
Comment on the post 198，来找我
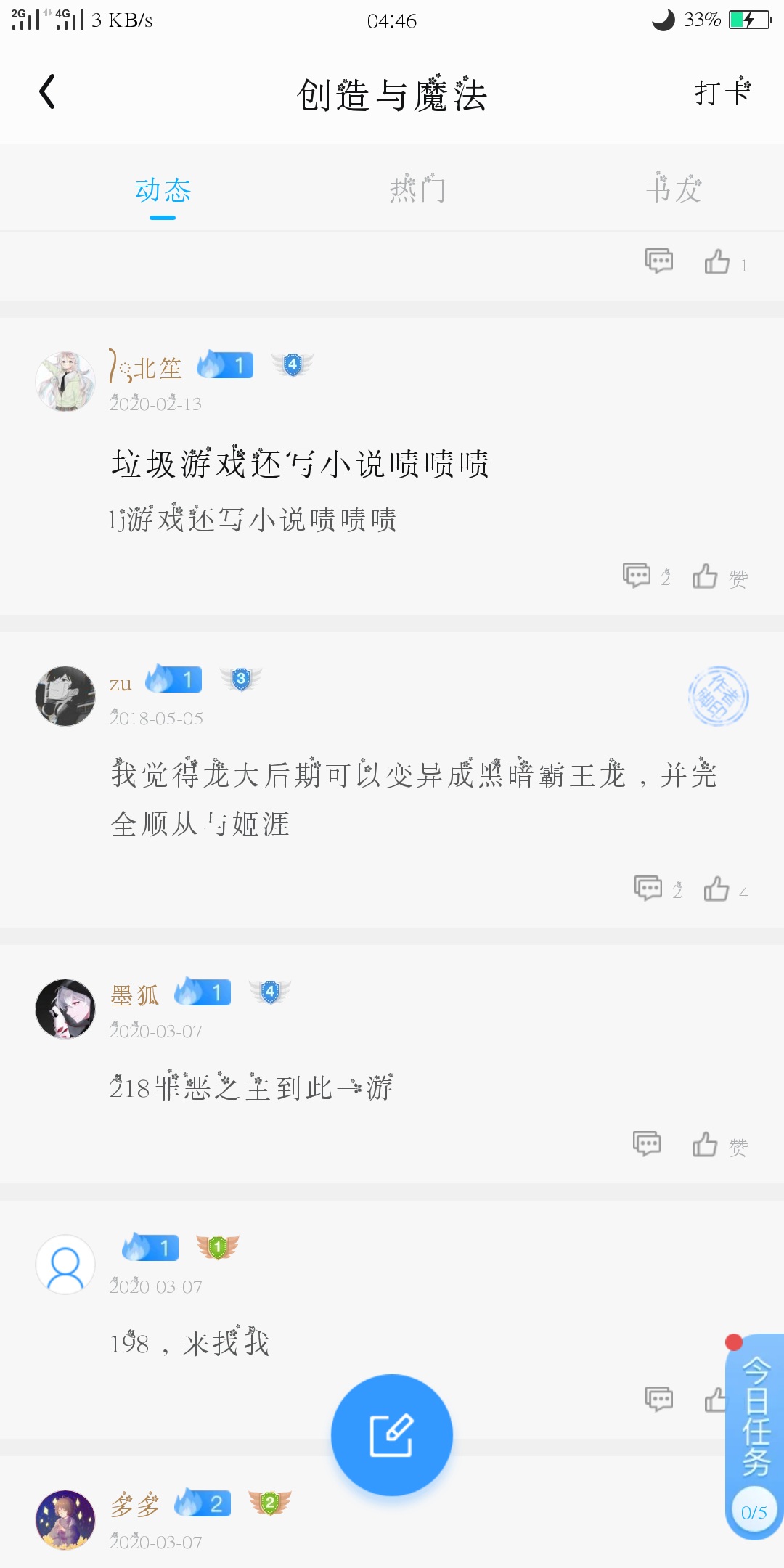659,1399
